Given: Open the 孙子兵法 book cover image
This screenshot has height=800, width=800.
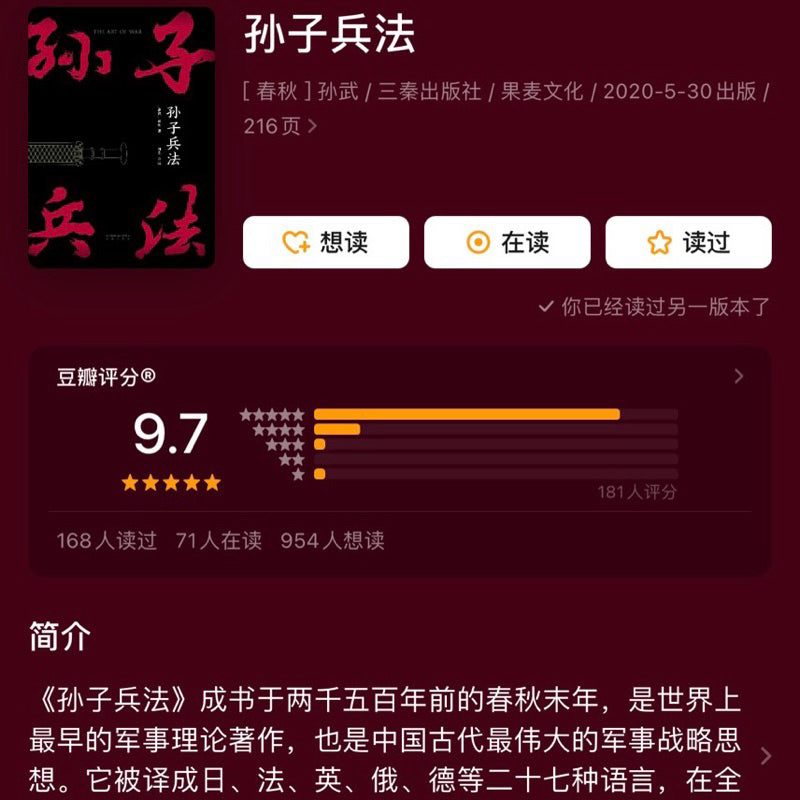Looking at the screenshot, I should tap(121, 138).
